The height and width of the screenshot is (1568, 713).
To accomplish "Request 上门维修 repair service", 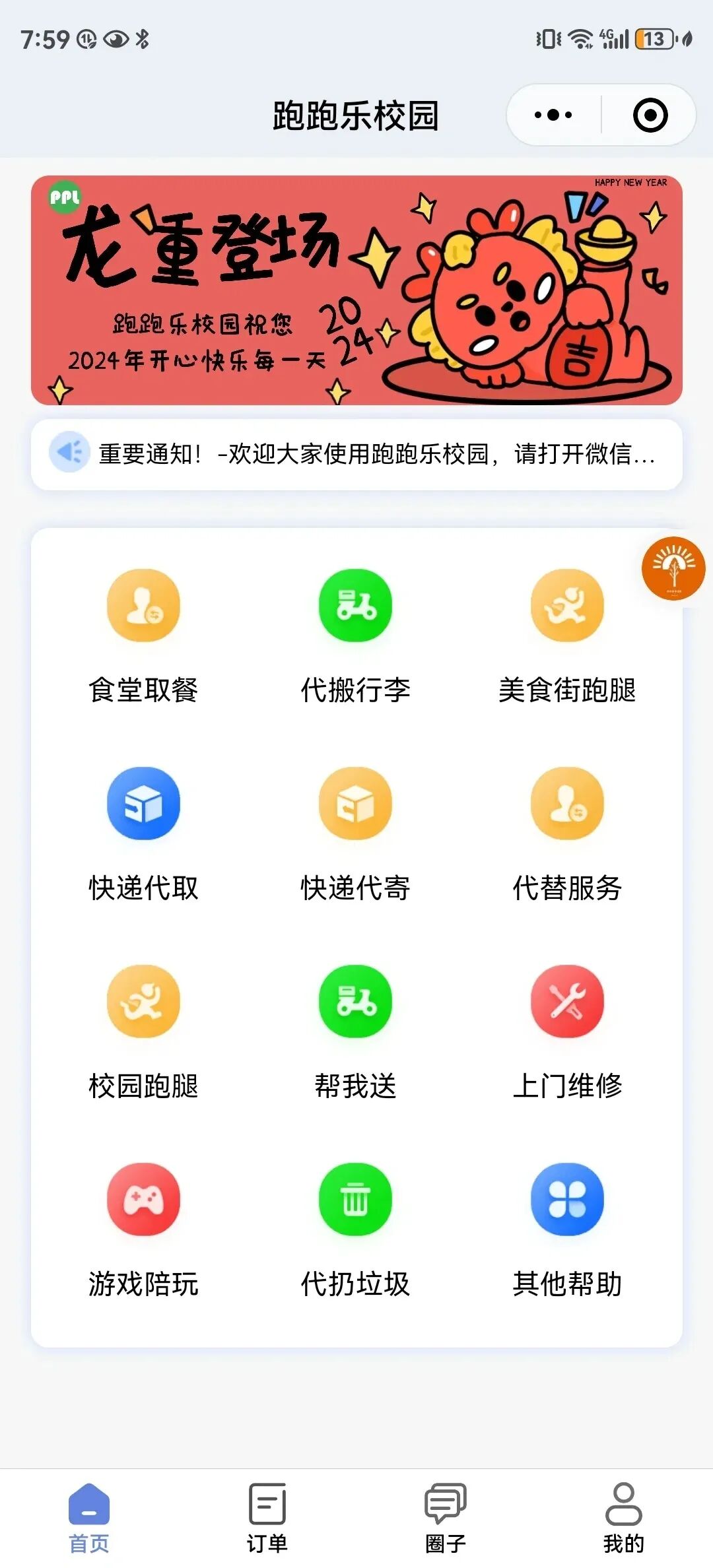I will point(567,1029).
